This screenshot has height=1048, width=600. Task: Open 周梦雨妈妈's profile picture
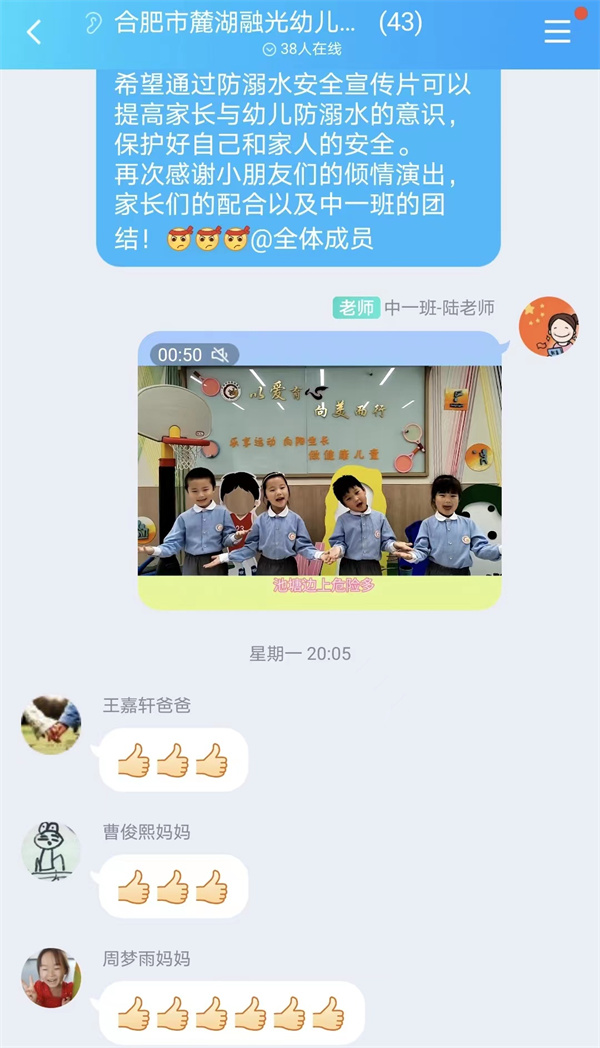pos(51,978)
